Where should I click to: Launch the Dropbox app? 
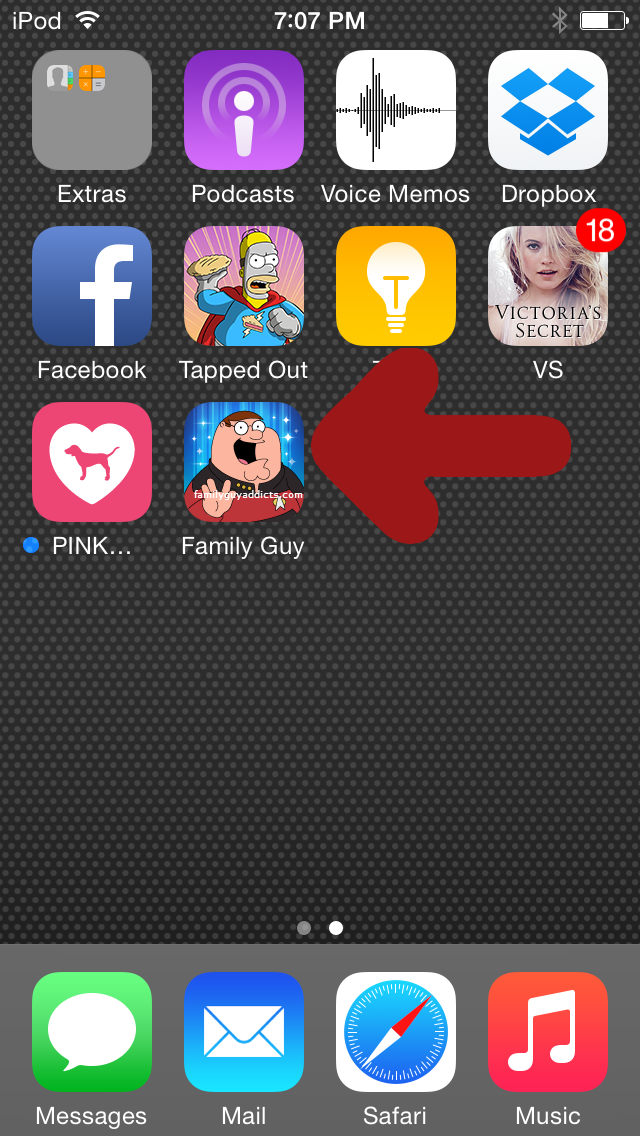point(548,110)
